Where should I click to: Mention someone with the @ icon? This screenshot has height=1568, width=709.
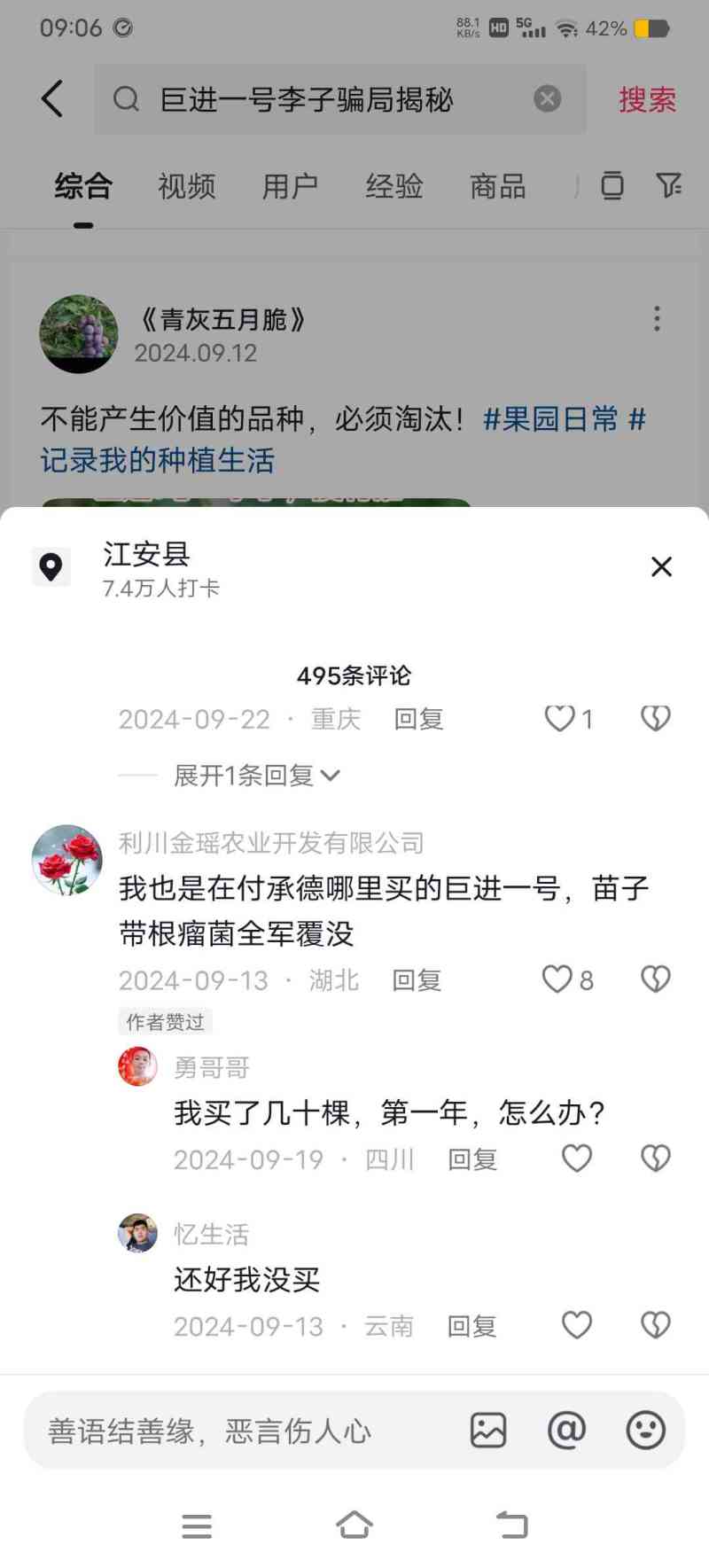(566, 1431)
